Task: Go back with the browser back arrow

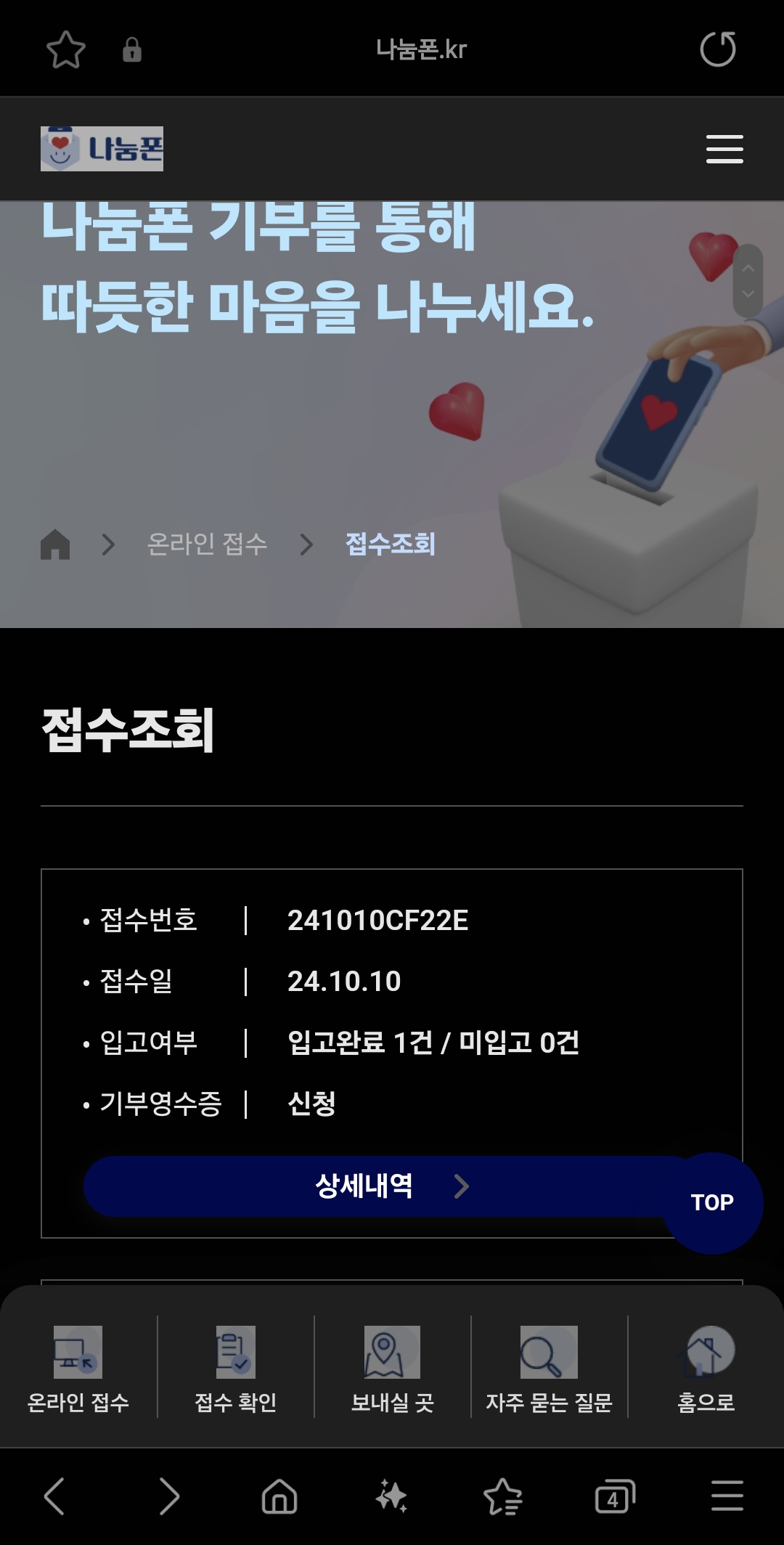Action: click(55, 1496)
